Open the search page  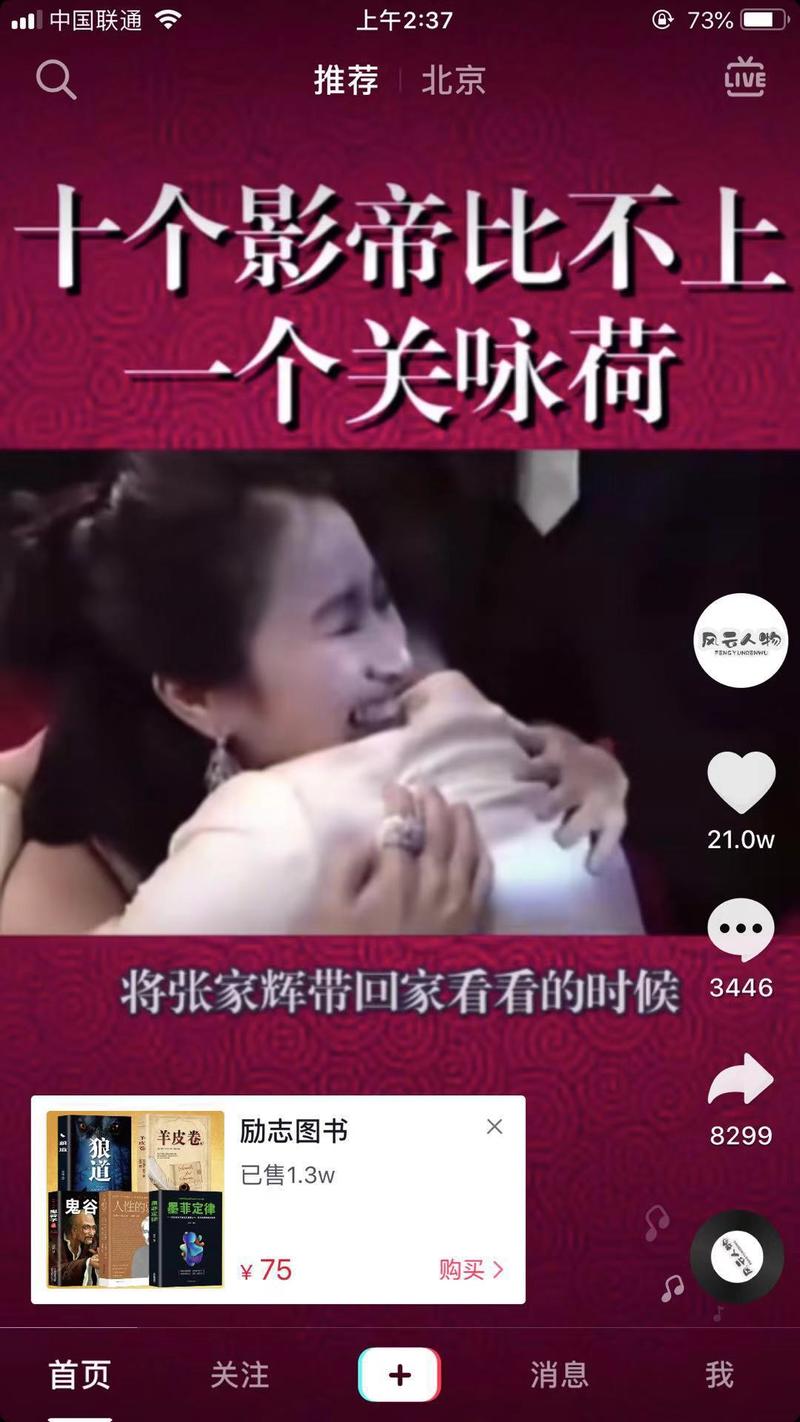(57, 80)
